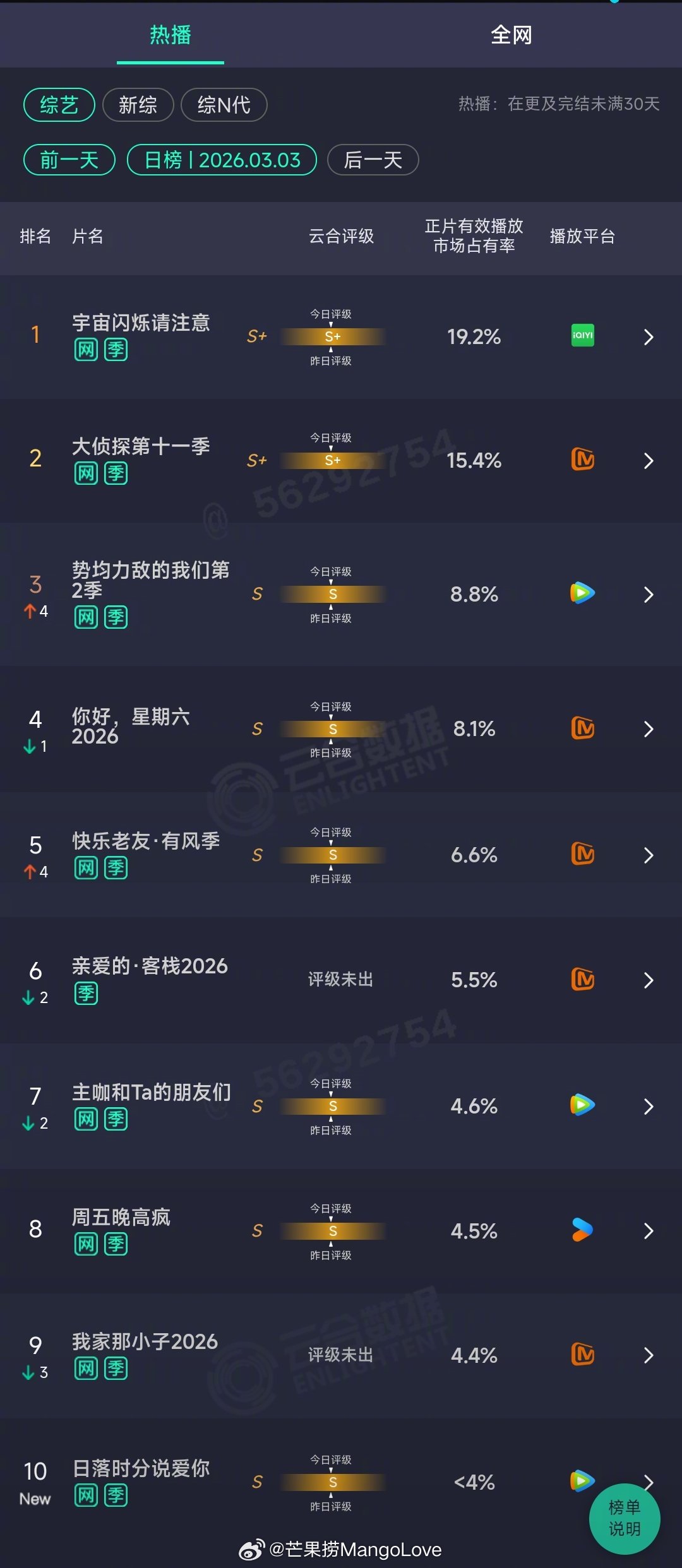Open Mango TV icon beside 亲爱的·客栈2026
The image size is (682, 1568).
point(582,980)
